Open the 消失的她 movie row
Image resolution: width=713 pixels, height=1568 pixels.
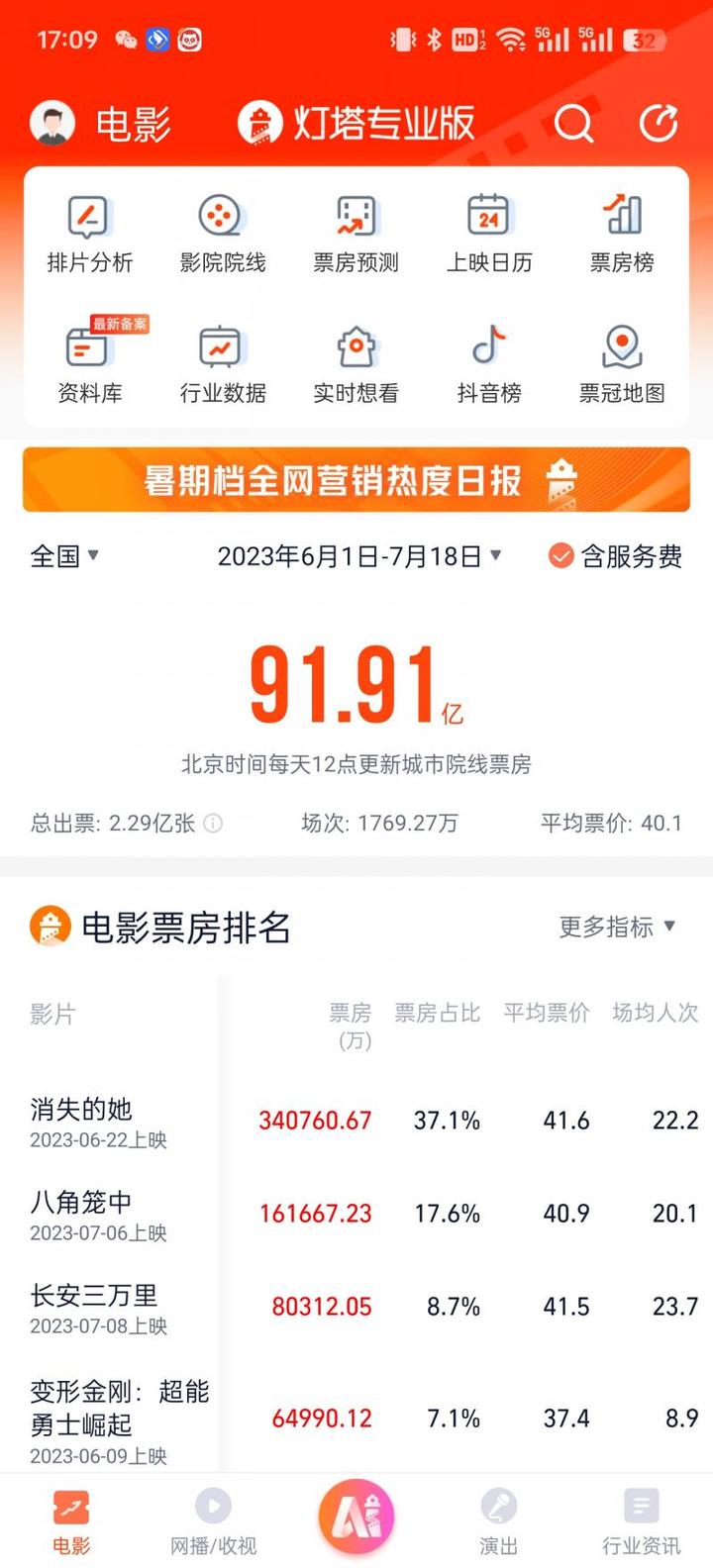pos(99,1122)
